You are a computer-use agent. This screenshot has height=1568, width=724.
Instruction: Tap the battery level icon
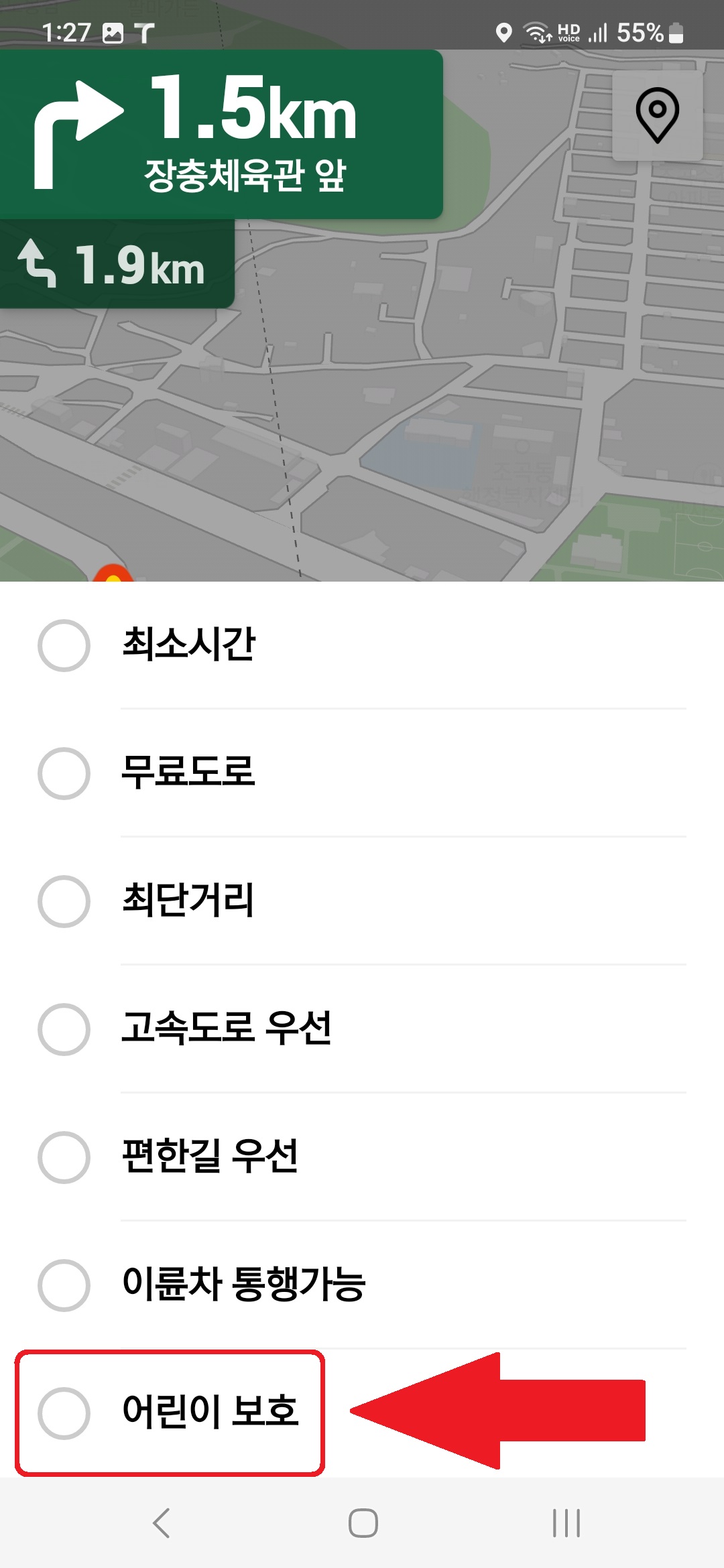click(x=674, y=31)
